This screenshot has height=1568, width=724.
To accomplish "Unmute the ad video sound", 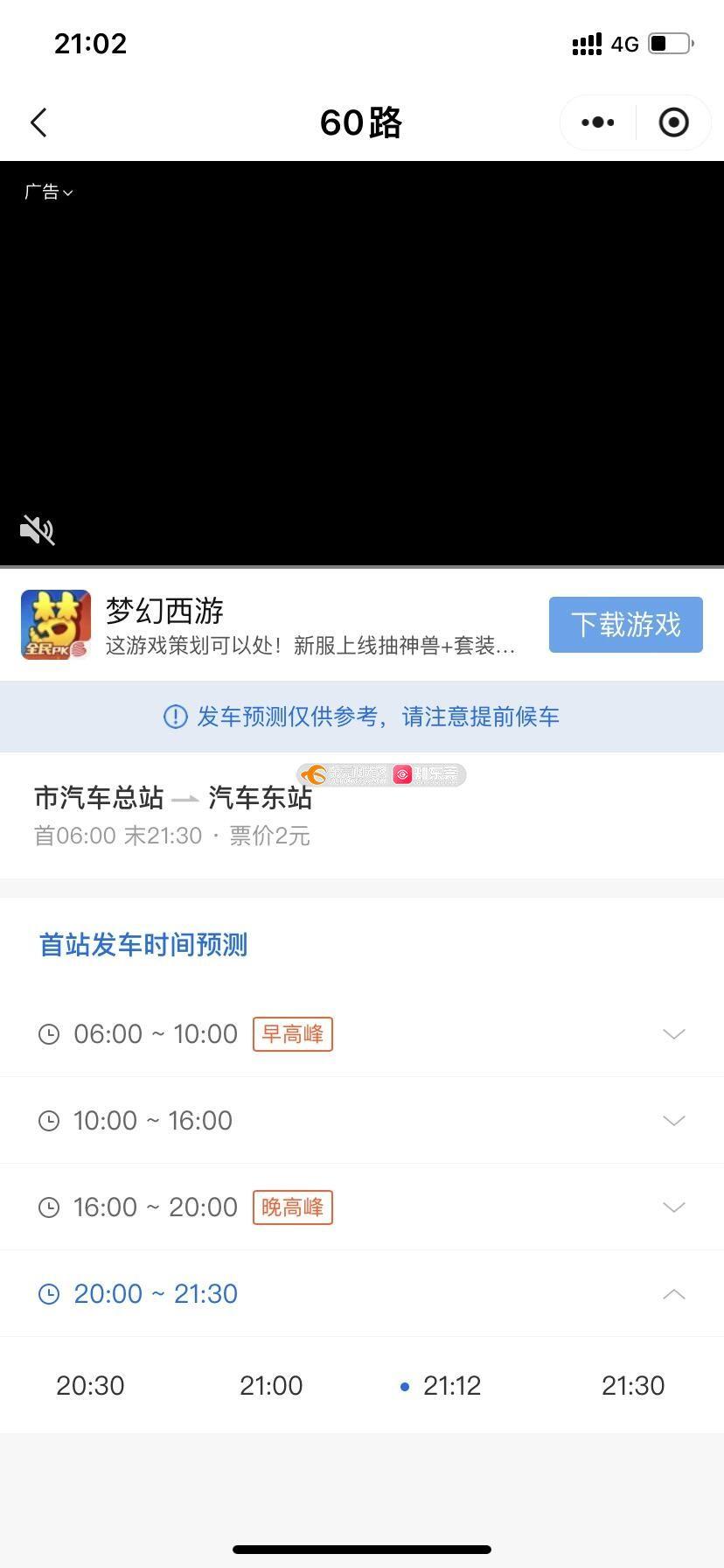I will pos(37,530).
